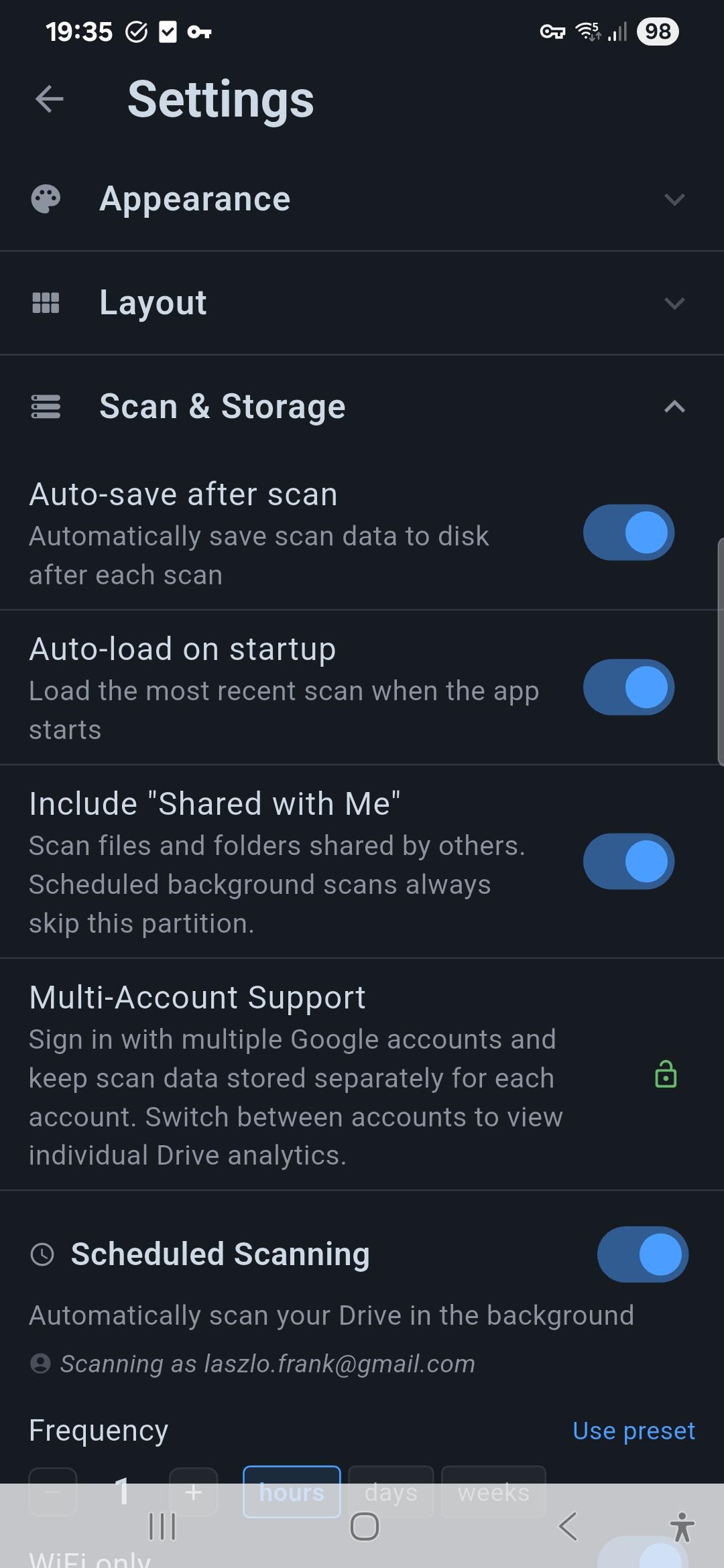
Task: Switch off Scheduled Scanning
Action: pos(642,1254)
